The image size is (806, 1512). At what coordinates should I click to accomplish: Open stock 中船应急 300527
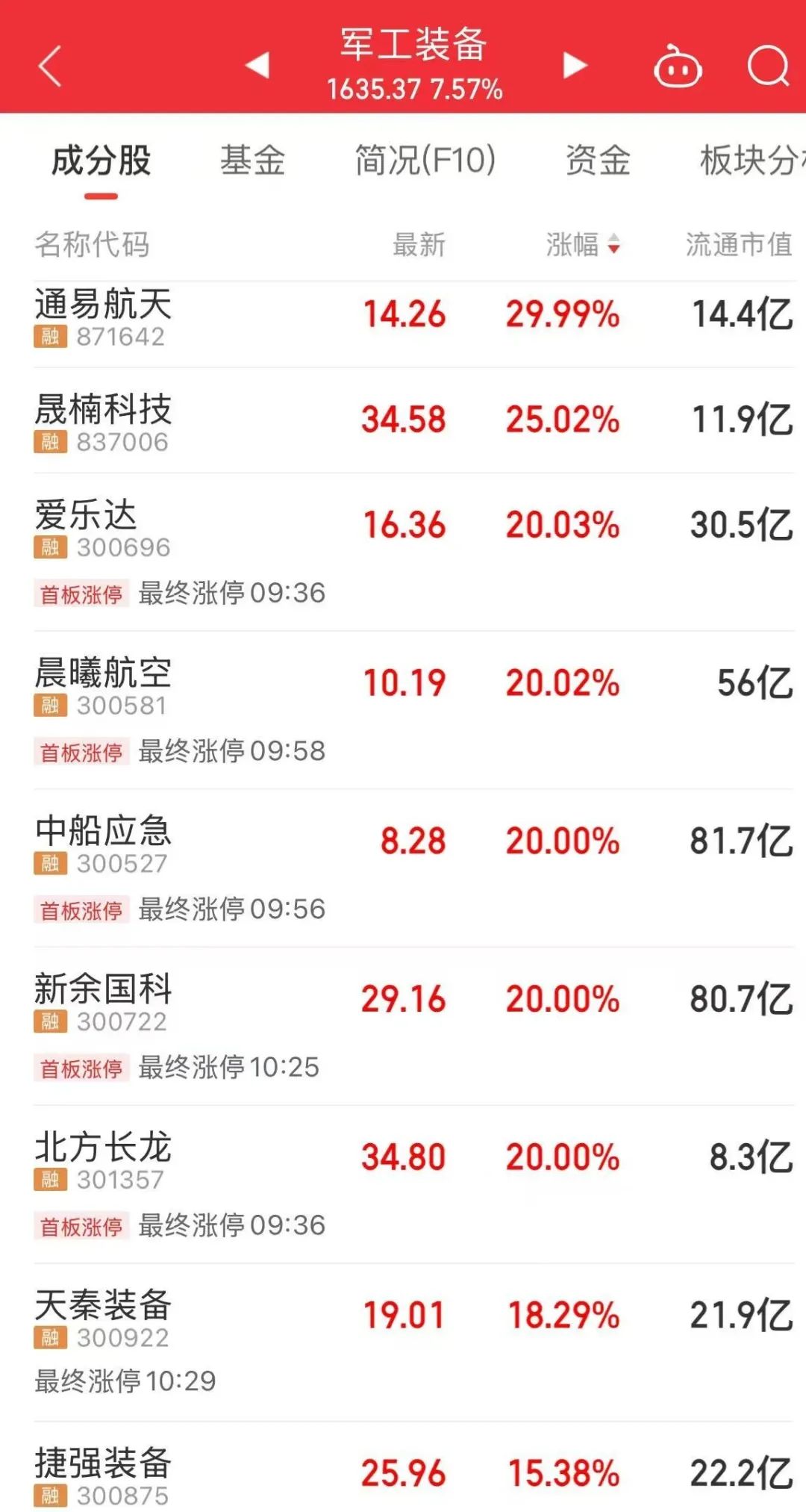tap(414, 868)
